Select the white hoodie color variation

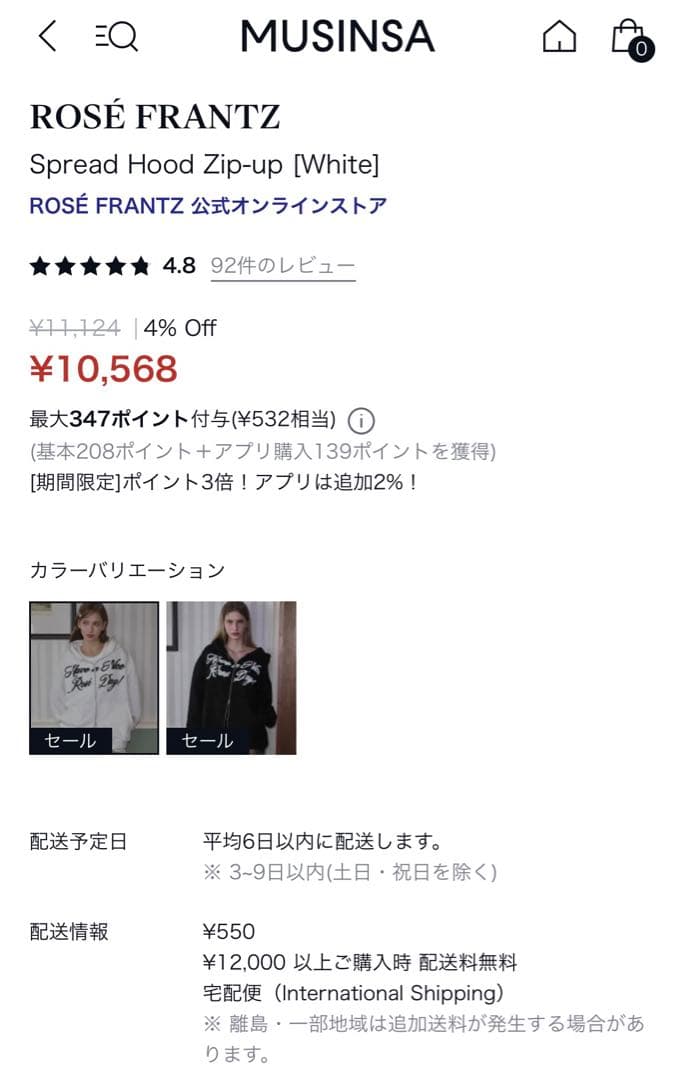94,677
